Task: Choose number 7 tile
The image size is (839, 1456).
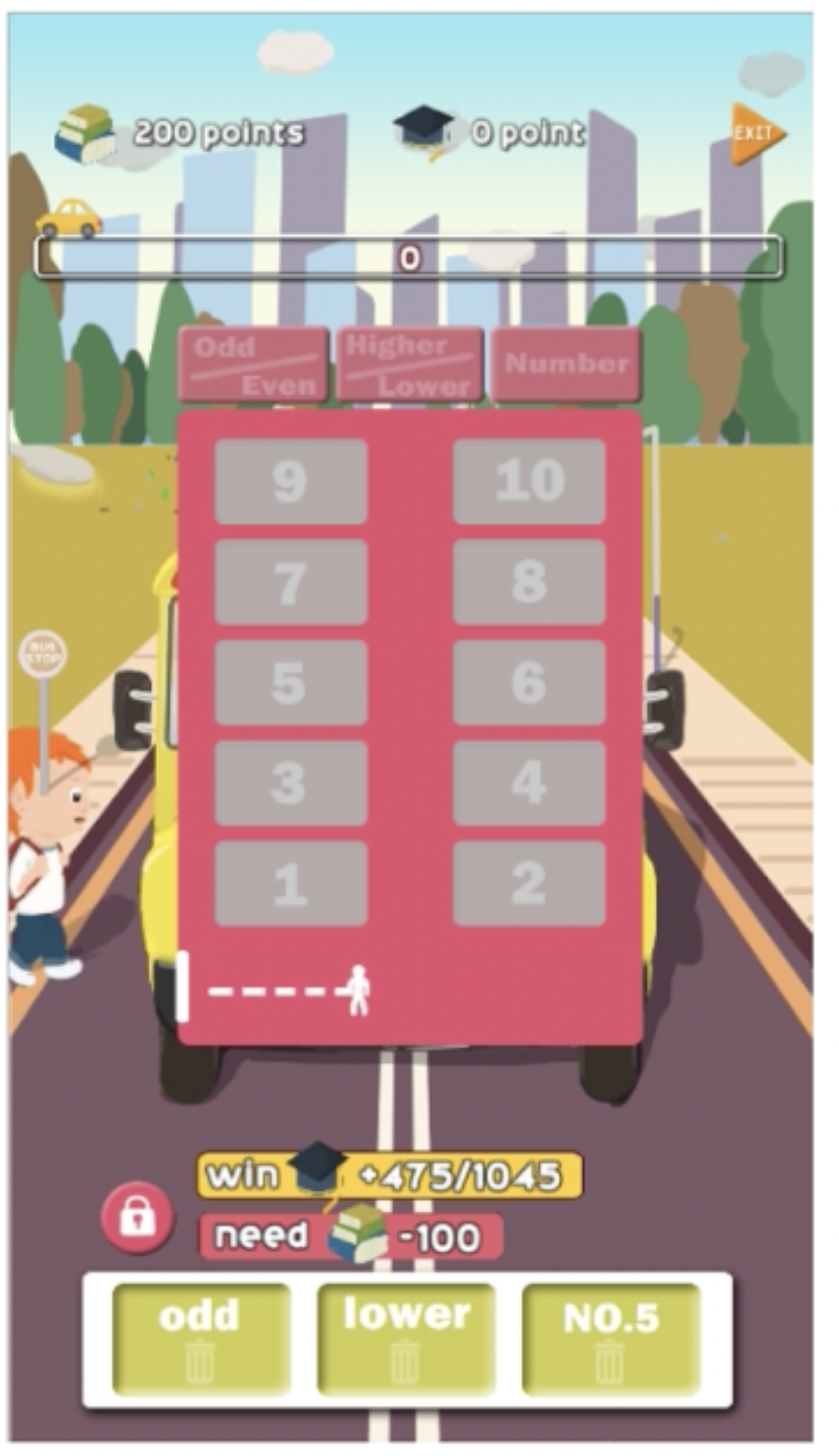Action: tap(290, 582)
